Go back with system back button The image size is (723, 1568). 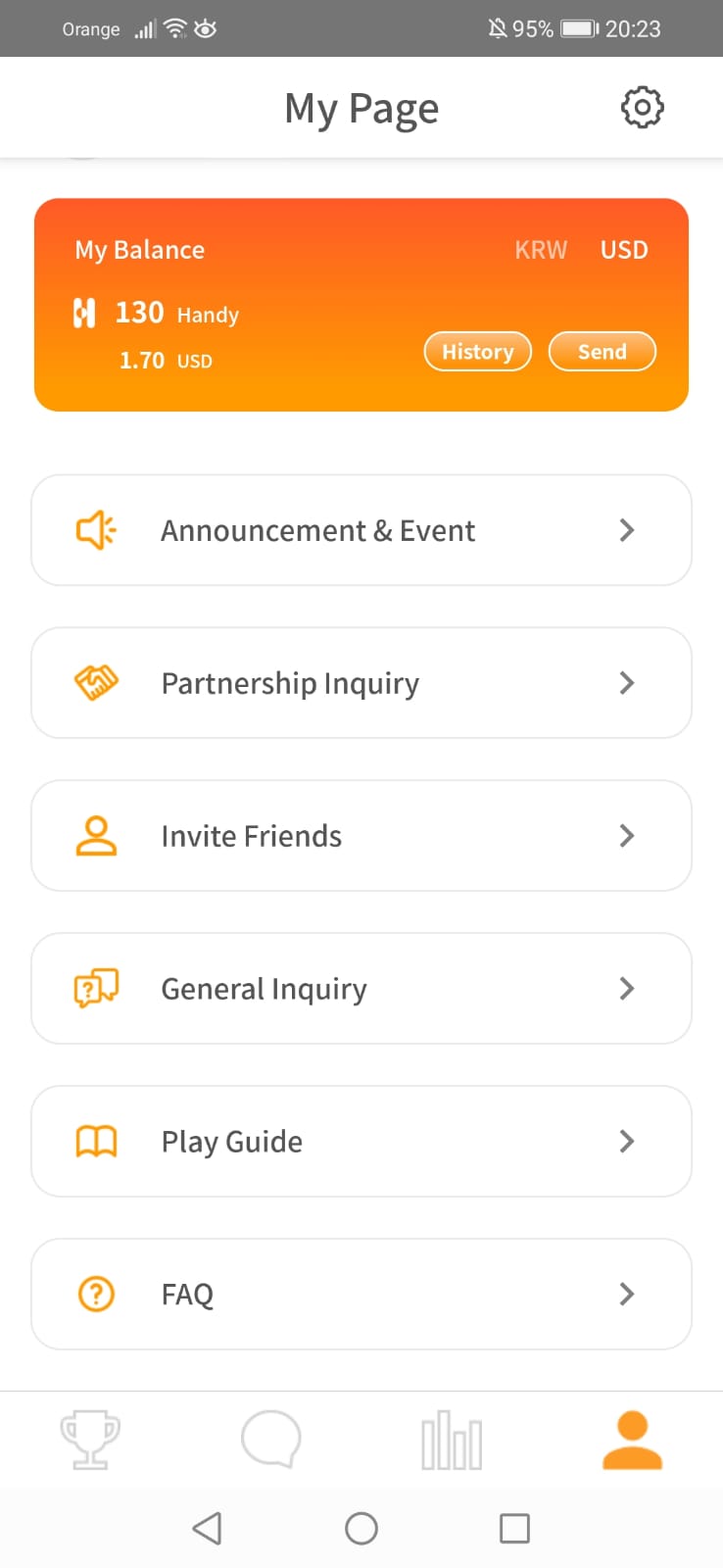[x=207, y=1529]
